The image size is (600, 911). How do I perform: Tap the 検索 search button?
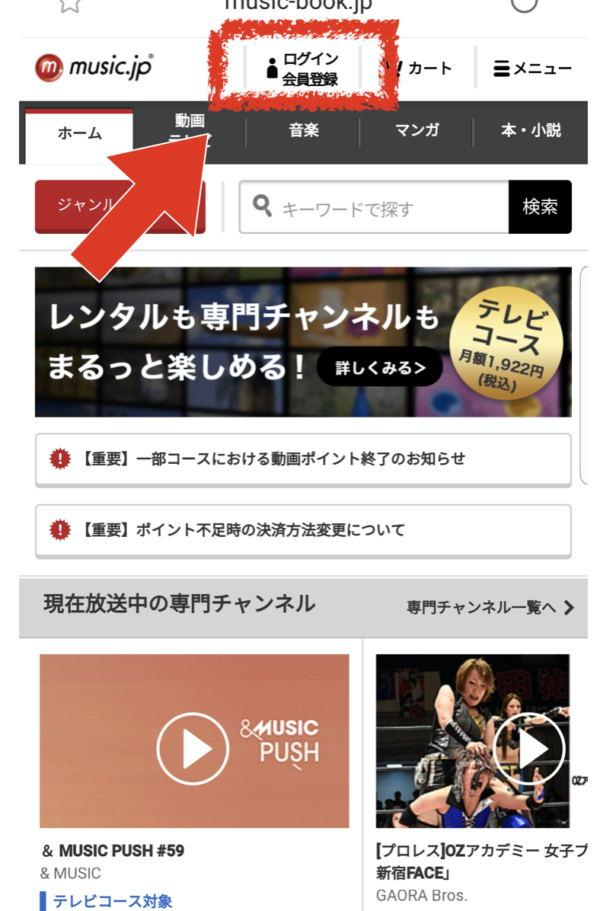tap(540, 207)
